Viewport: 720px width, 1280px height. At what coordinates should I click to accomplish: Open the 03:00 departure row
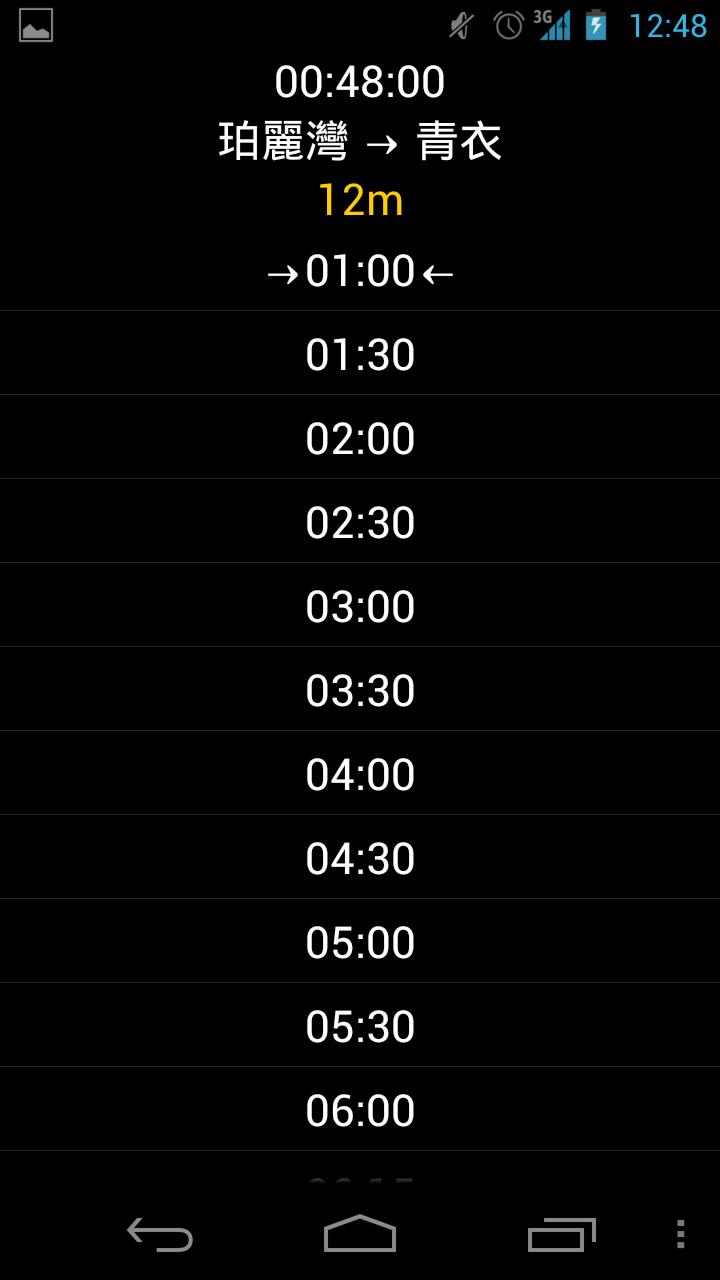pyautogui.click(x=360, y=607)
